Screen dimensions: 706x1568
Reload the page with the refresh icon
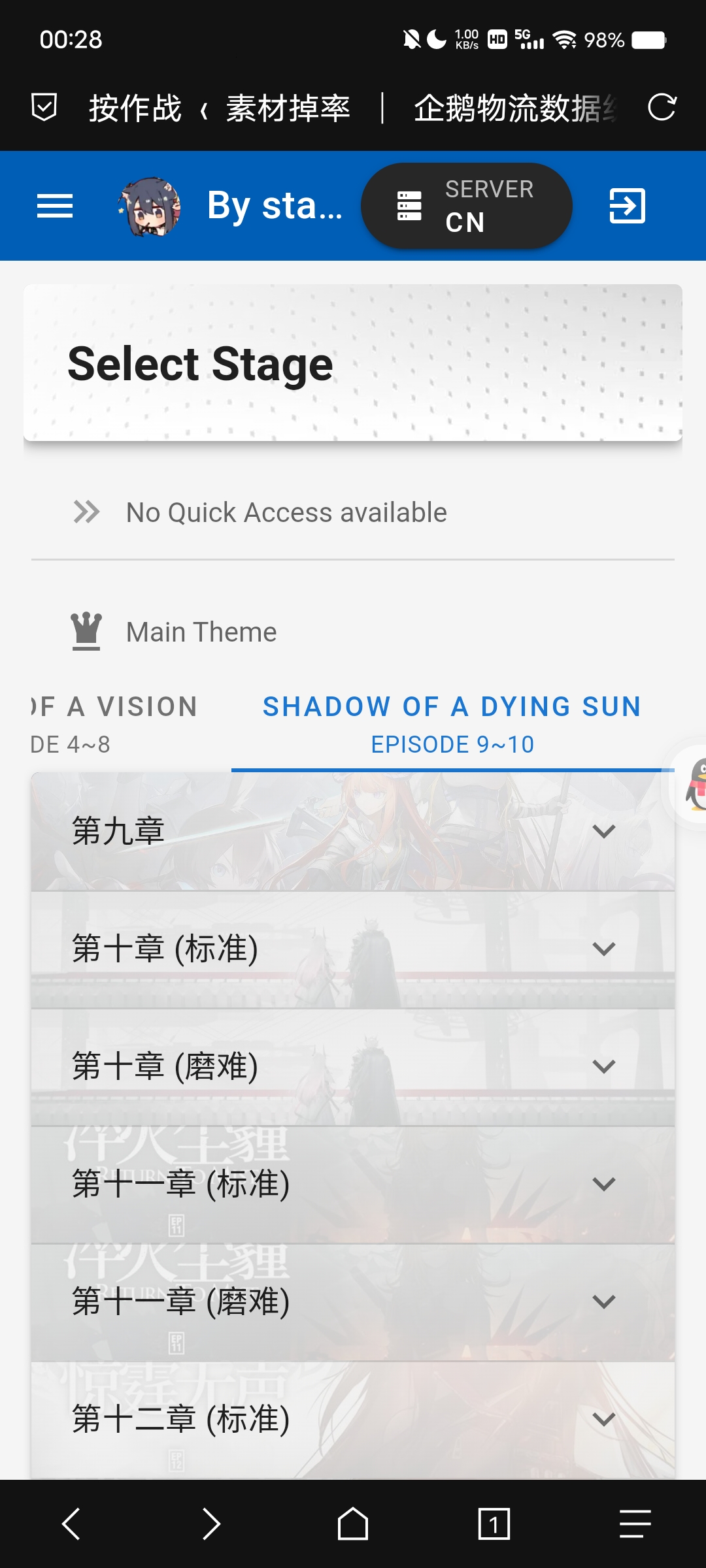coord(662,108)
